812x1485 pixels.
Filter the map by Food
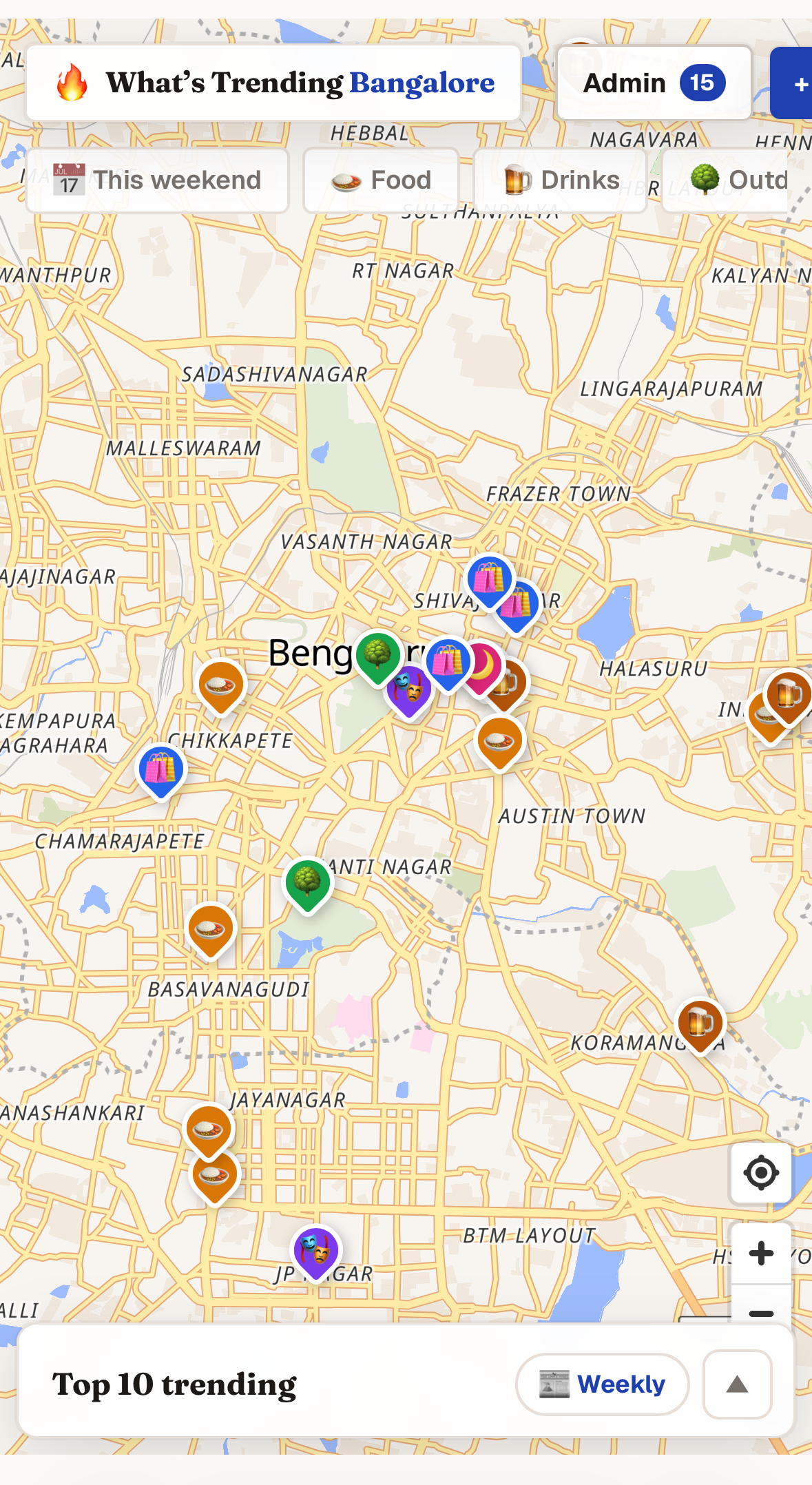(x=382, y=180)
